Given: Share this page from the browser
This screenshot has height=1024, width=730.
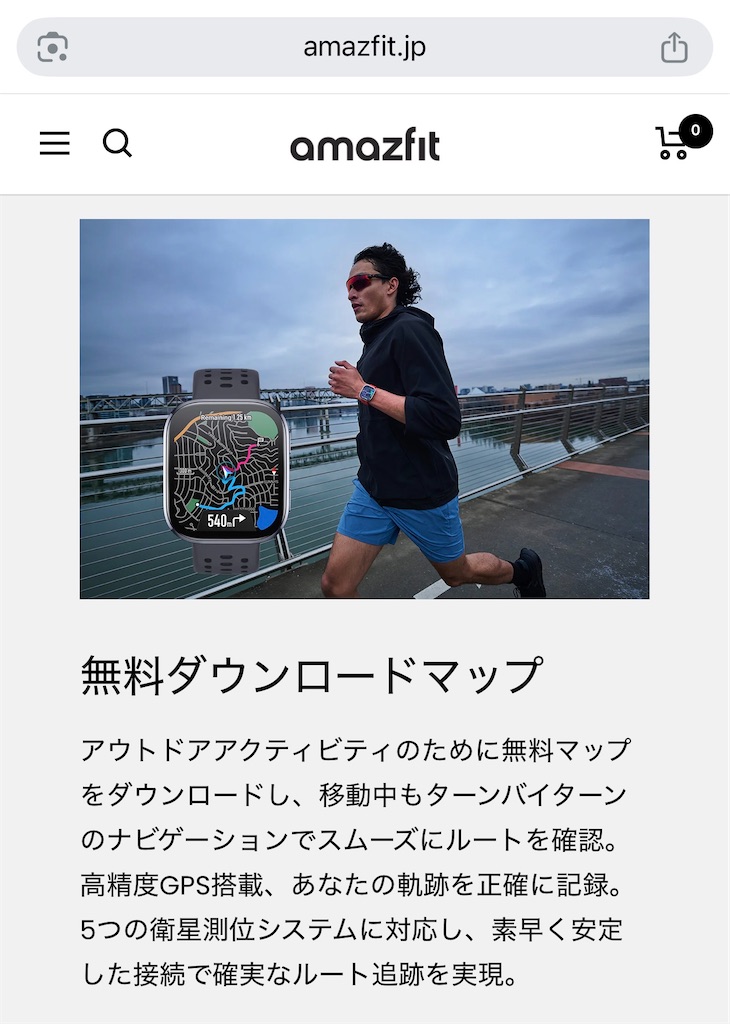Looking at the screenshot, I should (x=675, y=47).
